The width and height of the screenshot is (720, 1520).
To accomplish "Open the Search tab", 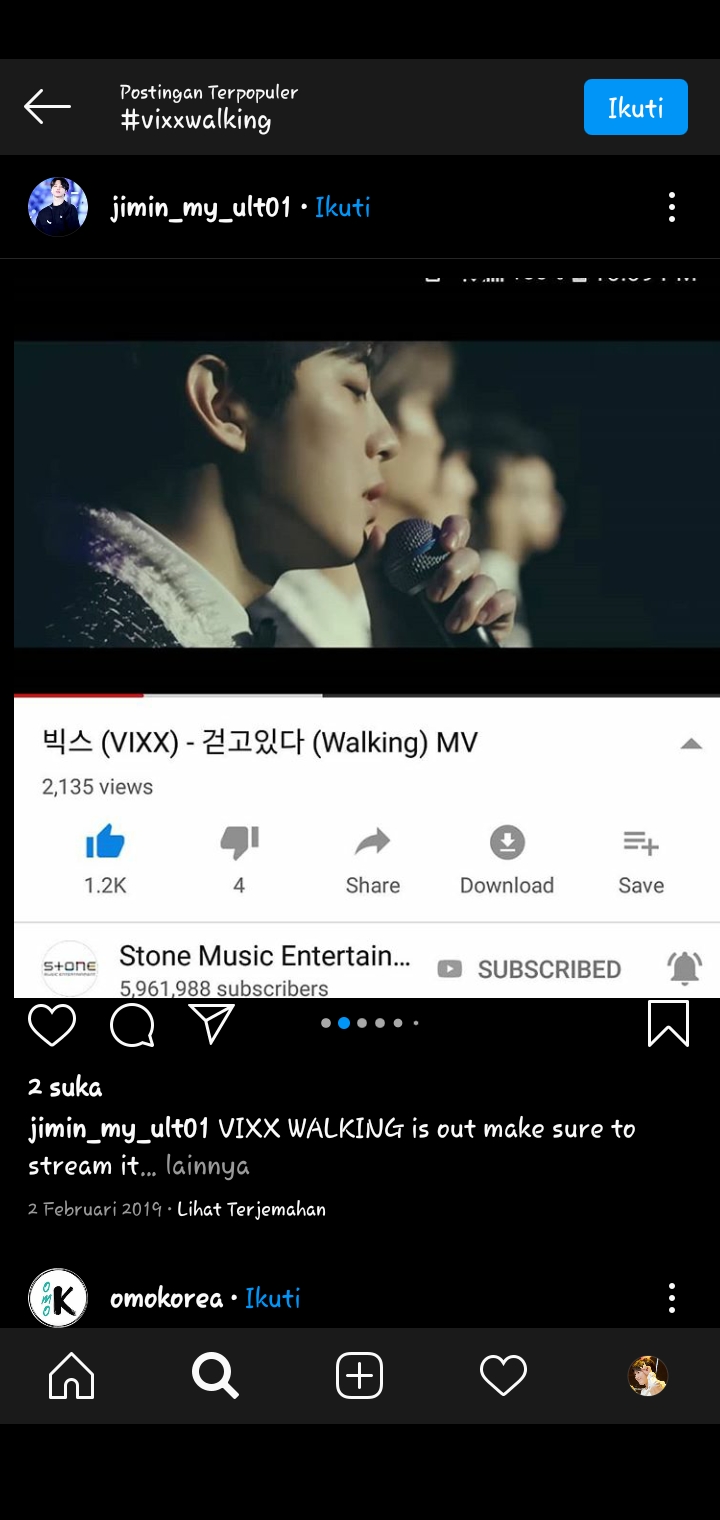I will [x=215, y=1376].
